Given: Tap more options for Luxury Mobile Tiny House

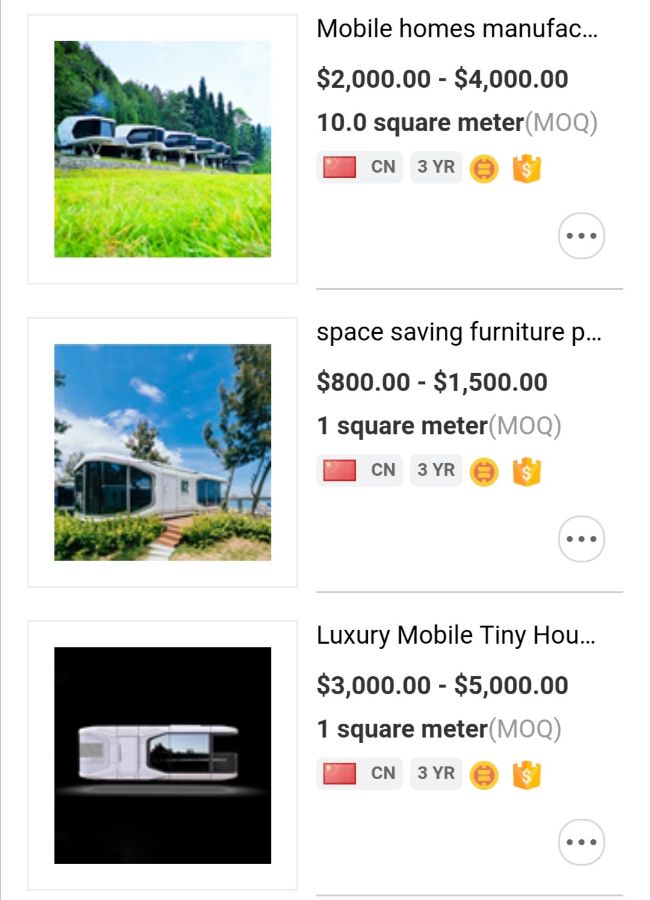Looking at the screenshot, I should click(581, 842).
